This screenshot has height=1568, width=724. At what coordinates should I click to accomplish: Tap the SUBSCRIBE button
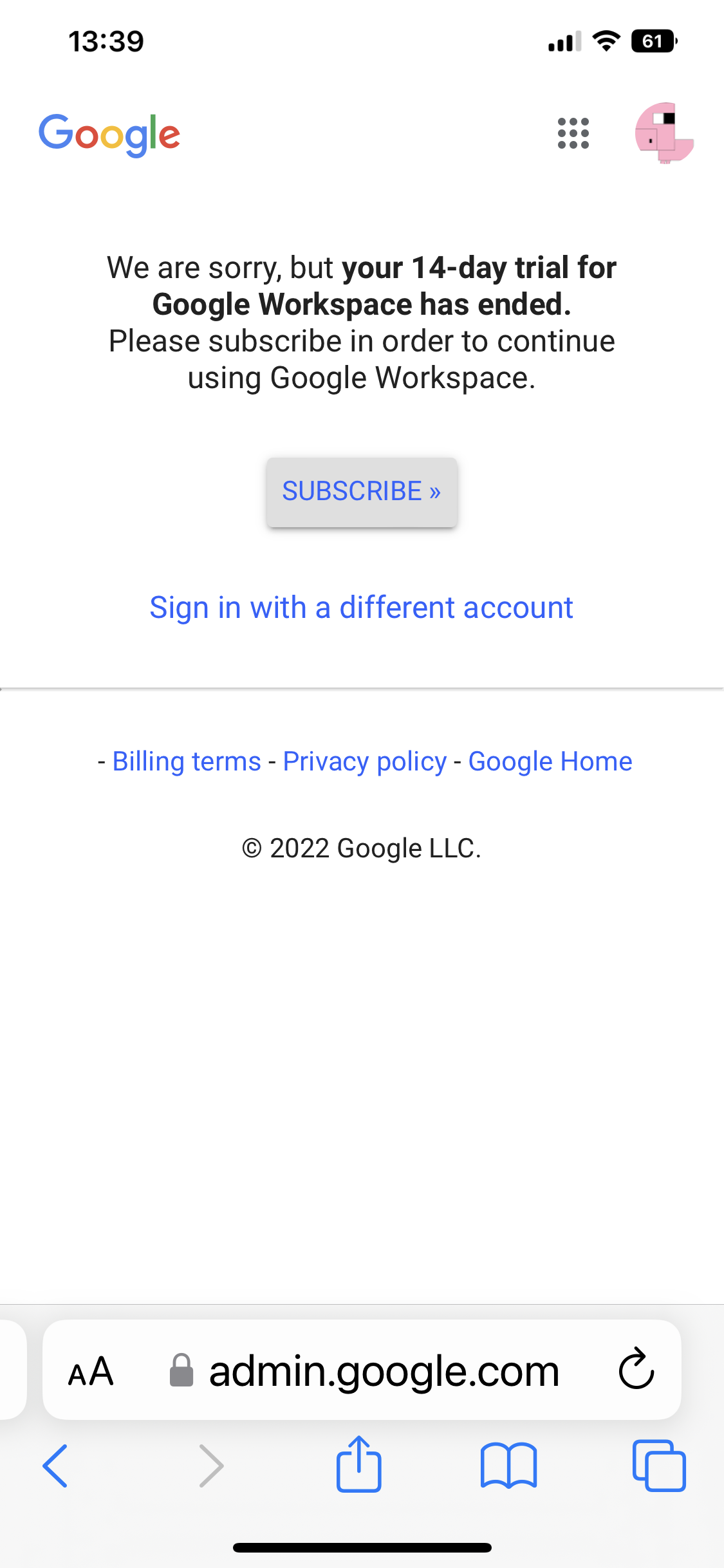pyautogui.click(x=362, y=492)
